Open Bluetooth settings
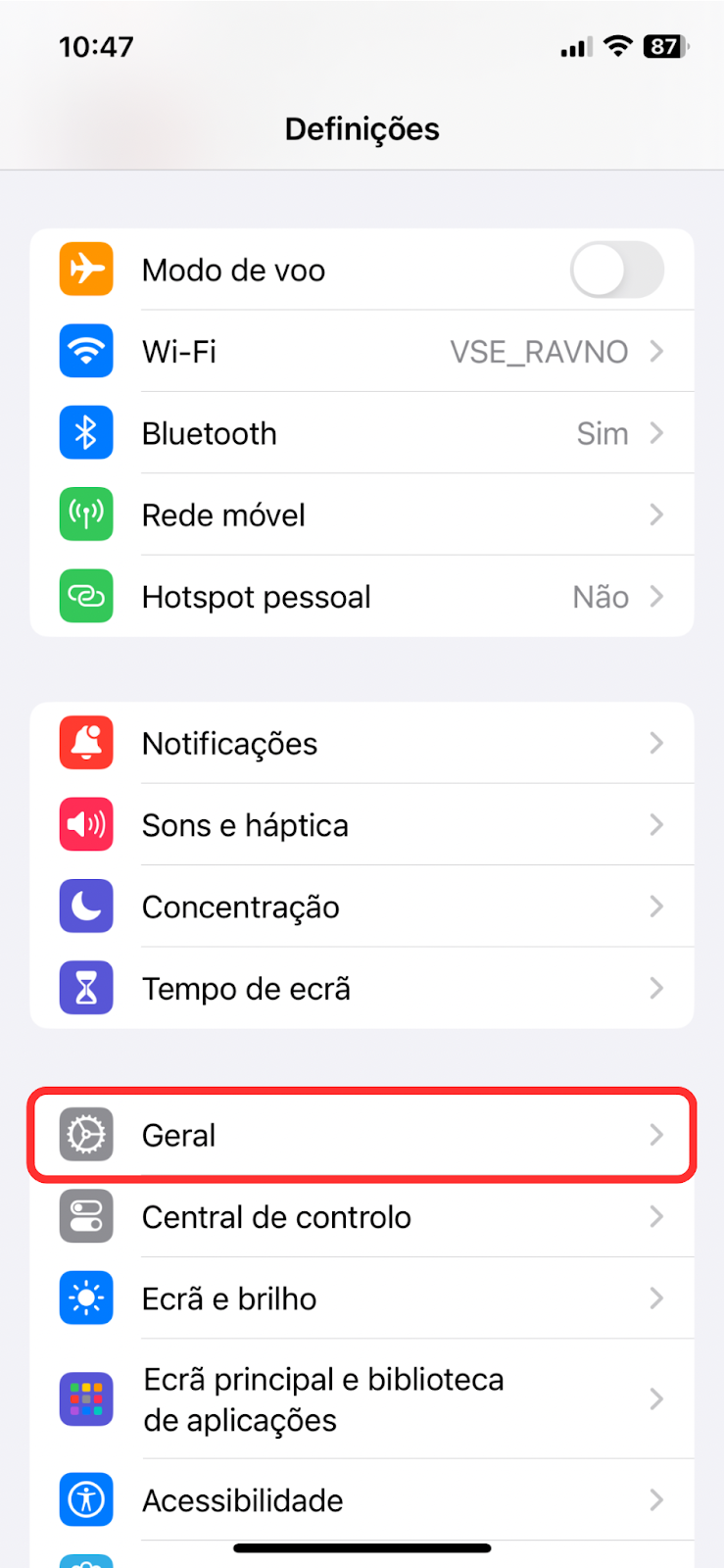 pos(362,433)
